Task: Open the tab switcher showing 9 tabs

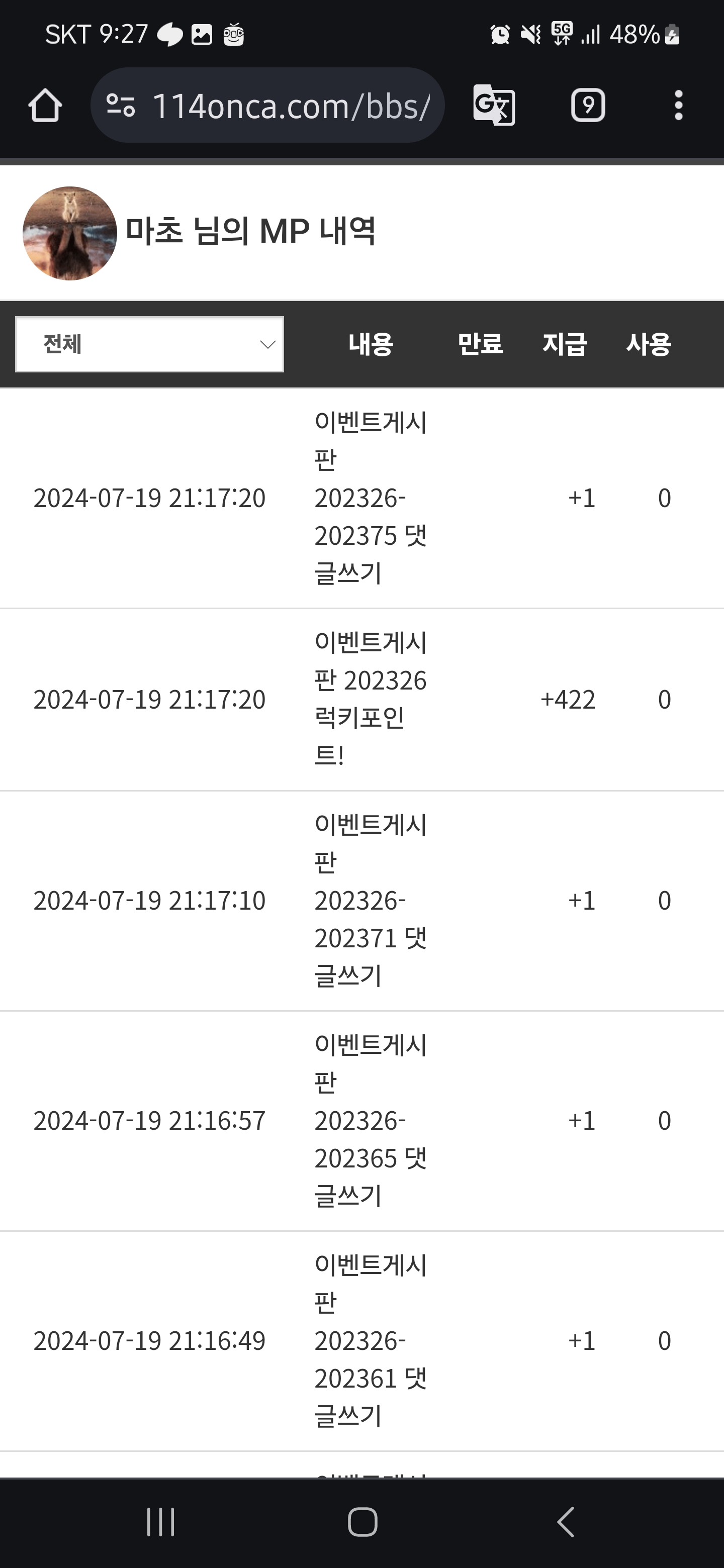Action: point(588,106)
